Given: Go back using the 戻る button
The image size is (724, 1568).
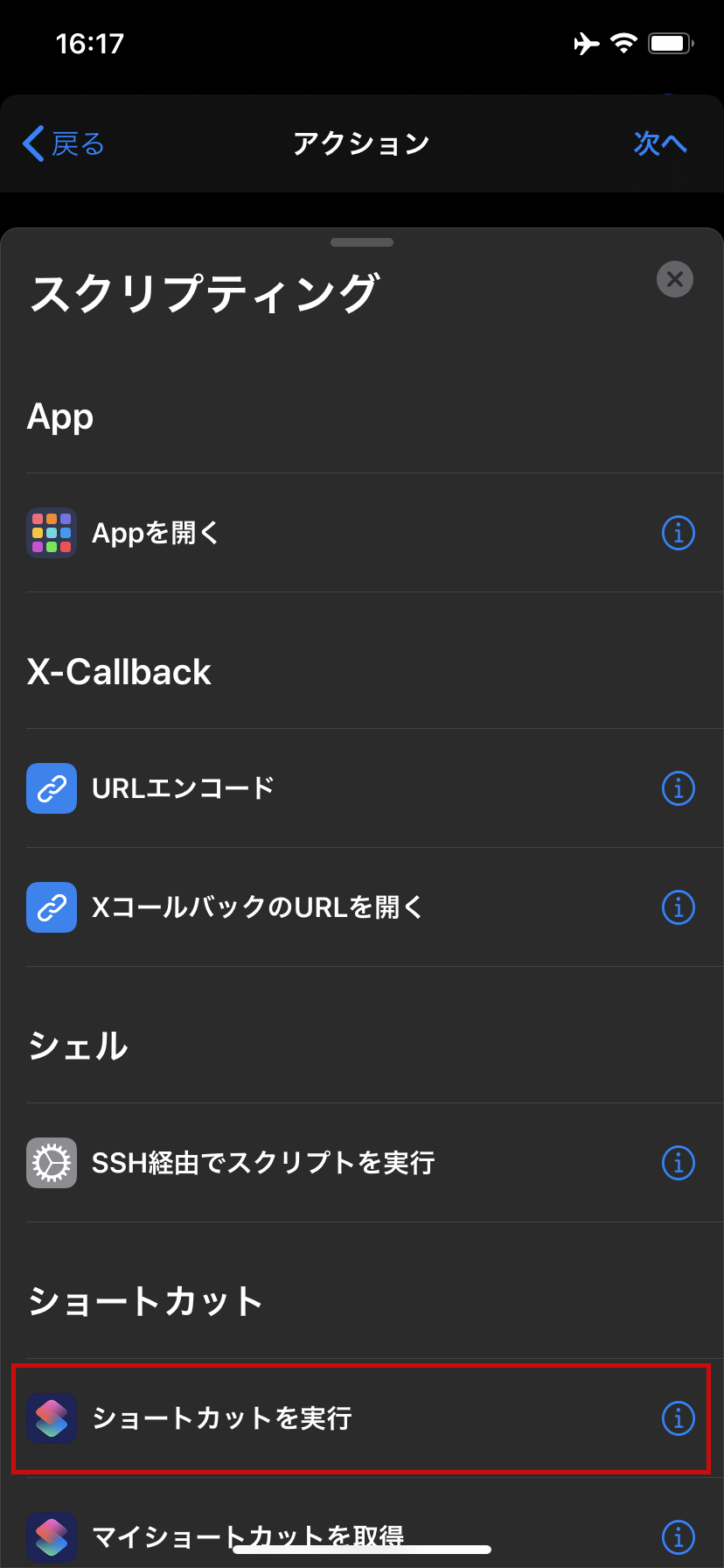Looking at the screenshot, I should [x=61, y=143].
